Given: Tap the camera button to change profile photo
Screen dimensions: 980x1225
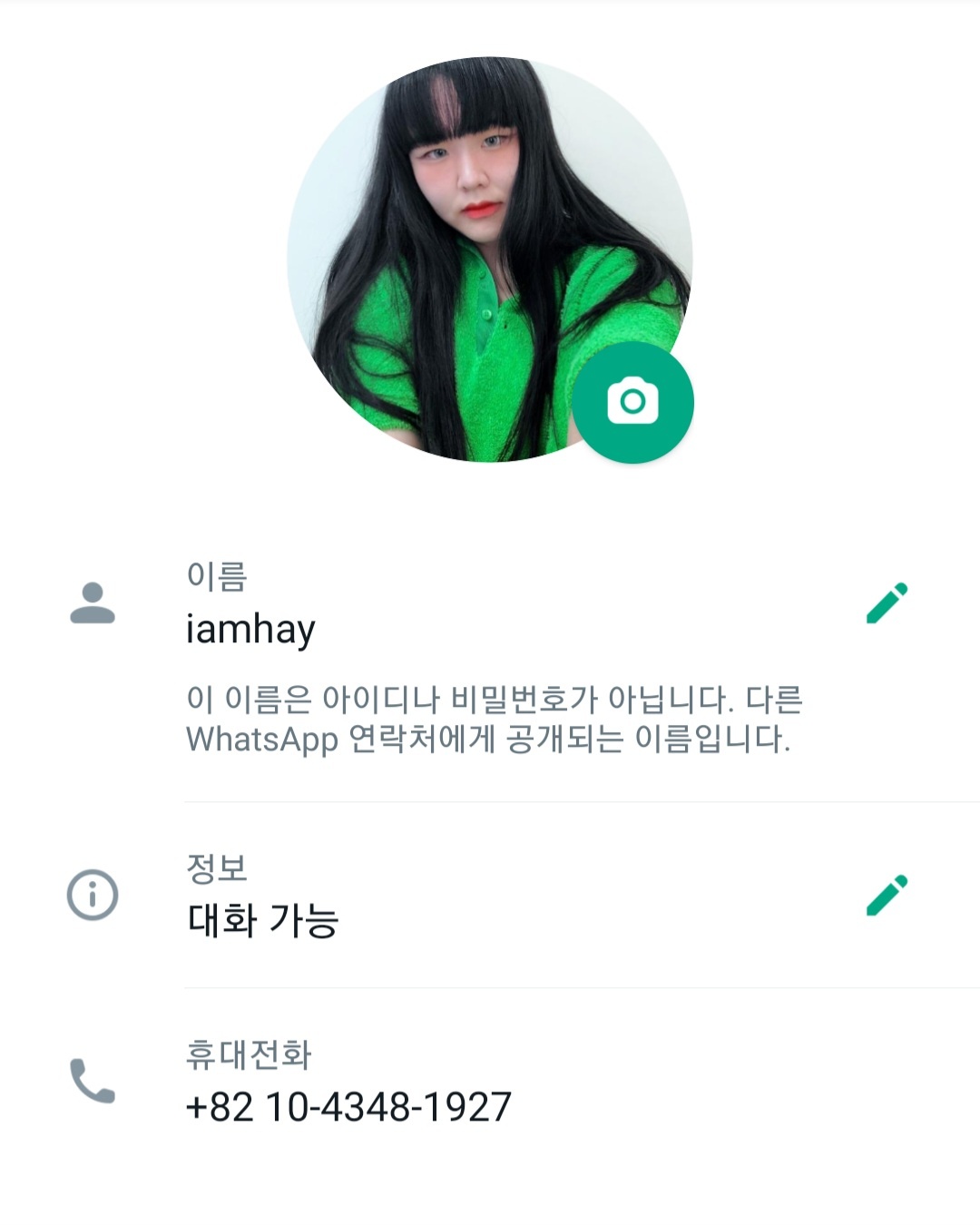Looking at the screenshot, I should [x=632, y=401].
